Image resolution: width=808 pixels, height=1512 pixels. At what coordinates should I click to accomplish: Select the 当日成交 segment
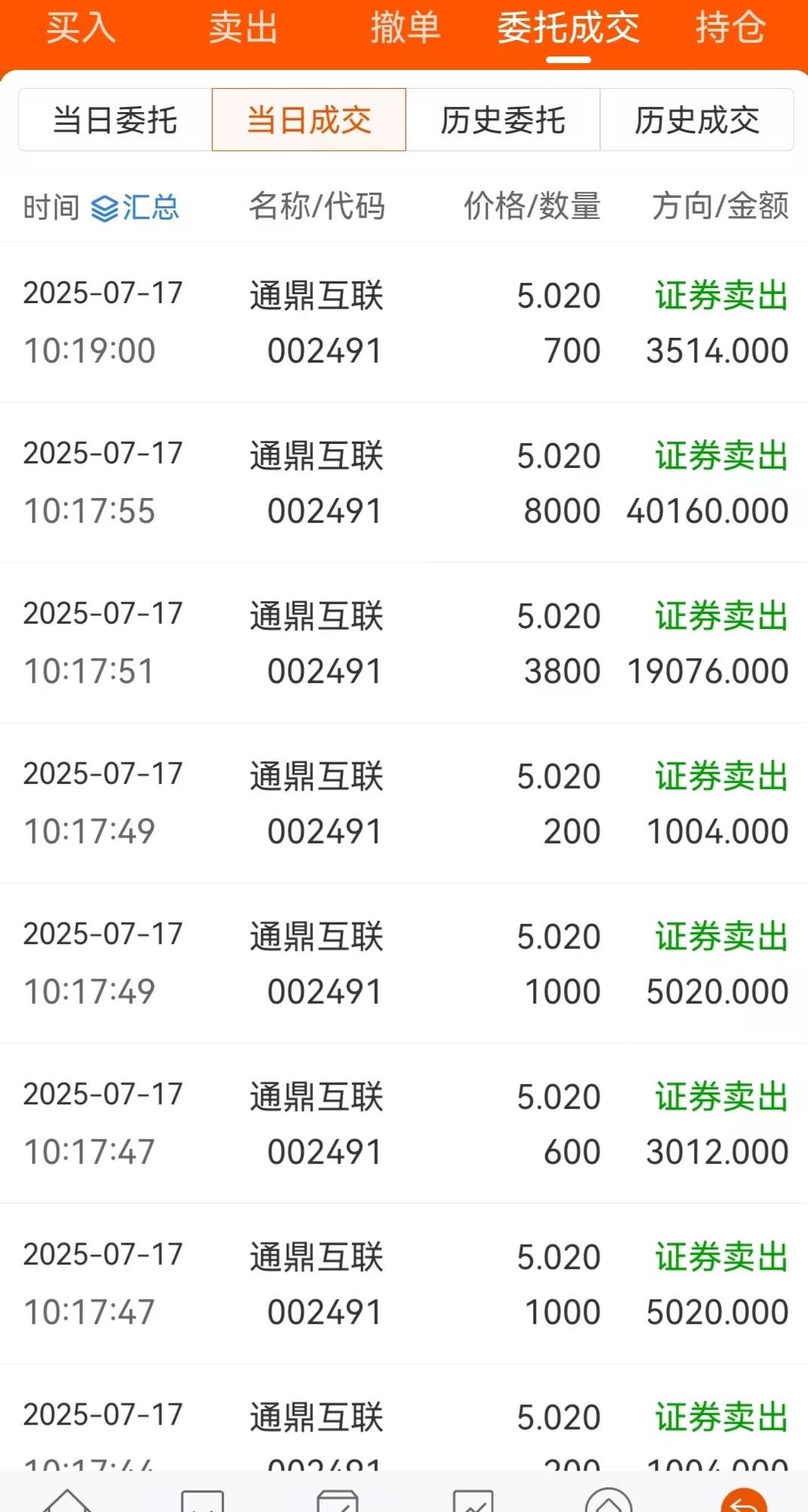tap(309, 120)
